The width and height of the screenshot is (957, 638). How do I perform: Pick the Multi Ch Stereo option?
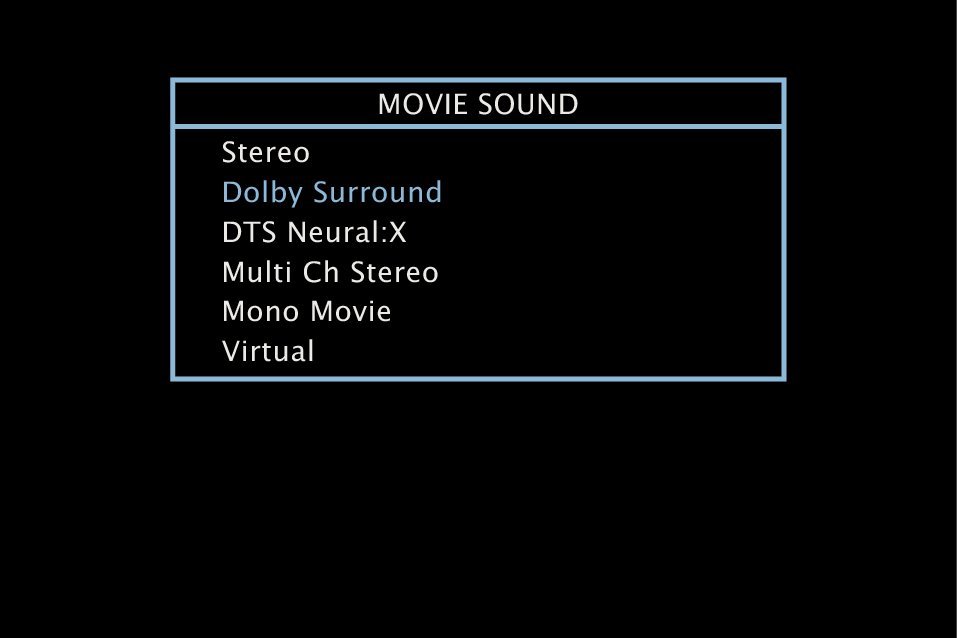coord(330,272)
